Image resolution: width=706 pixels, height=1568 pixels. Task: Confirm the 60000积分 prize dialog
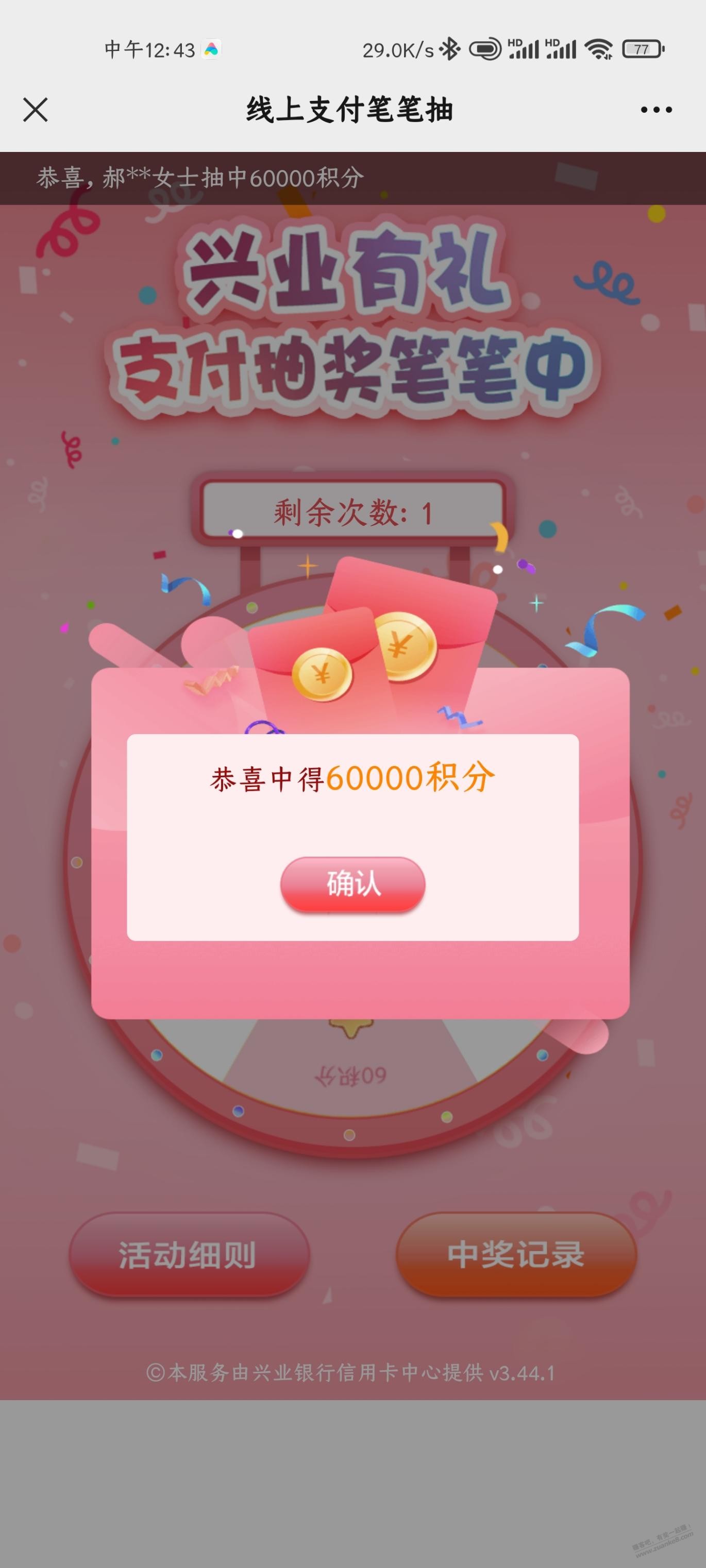click(x=352, y=884)
